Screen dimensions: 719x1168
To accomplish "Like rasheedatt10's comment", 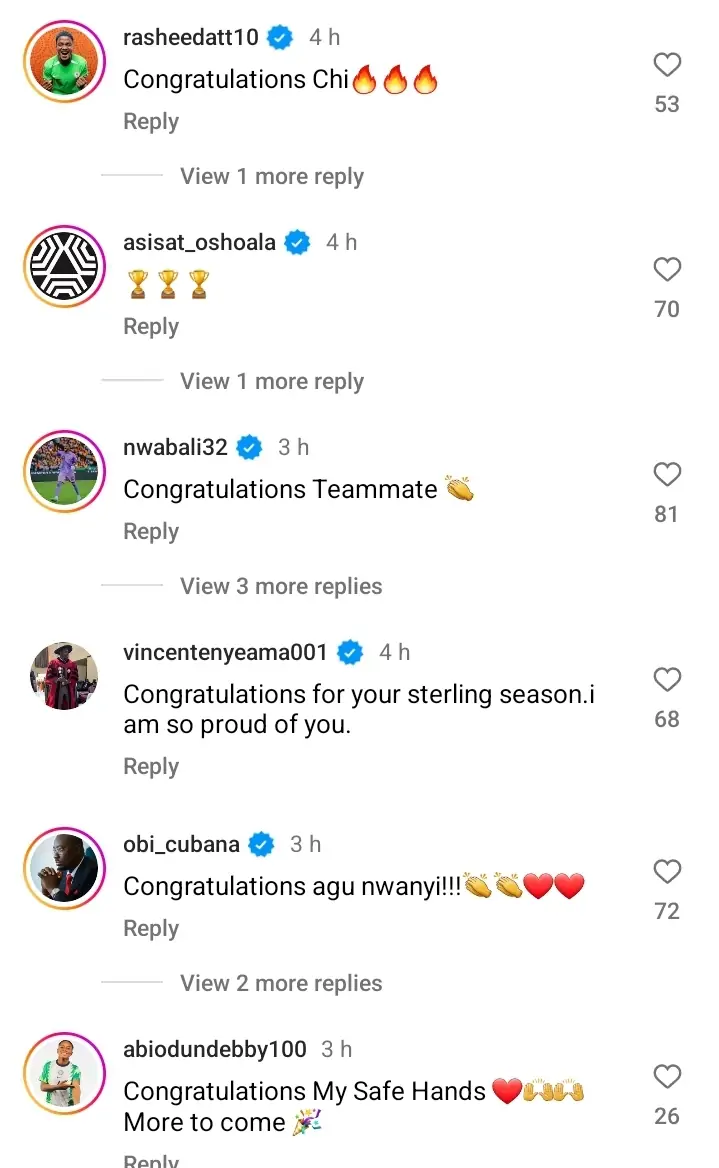I will [x=667, y=66].
